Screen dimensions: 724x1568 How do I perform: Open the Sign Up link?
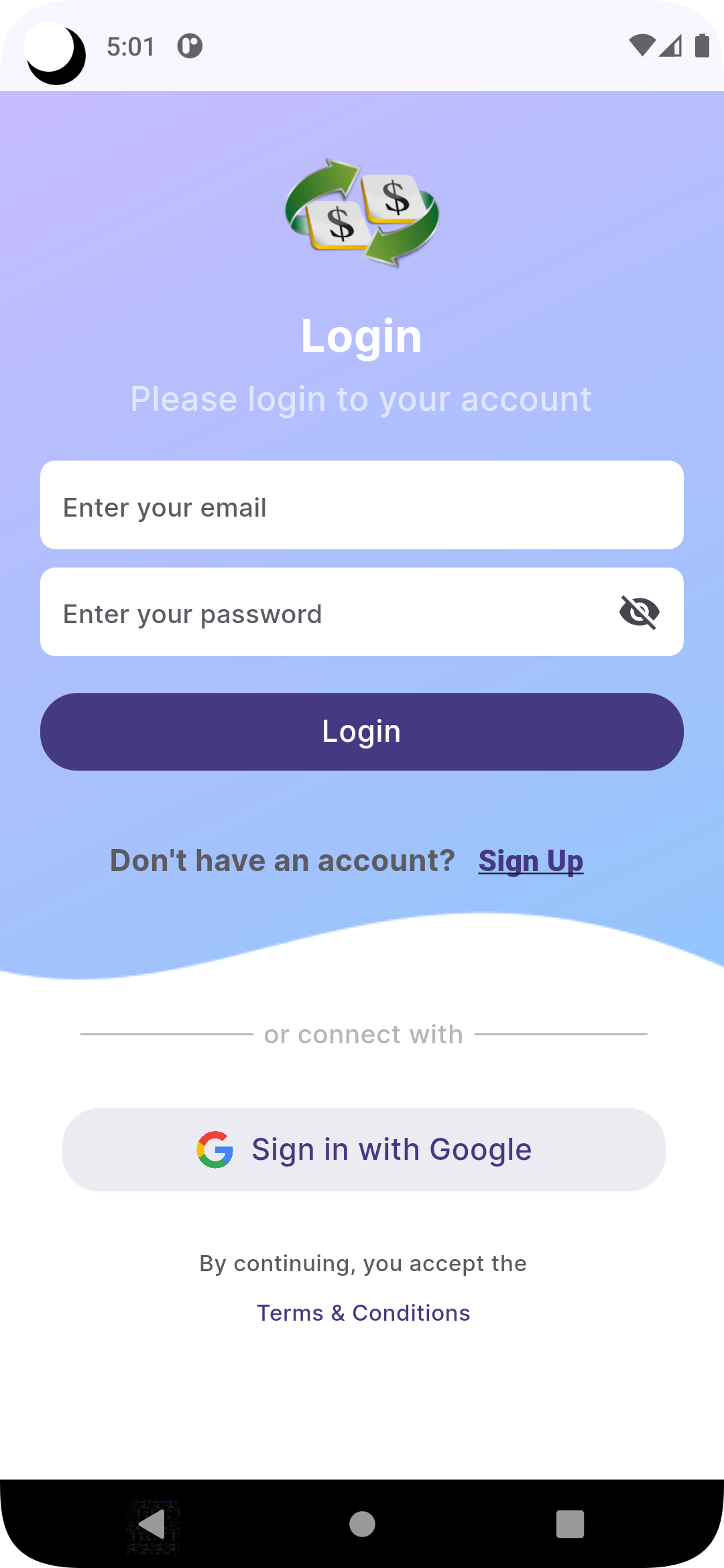click(530, 861)
